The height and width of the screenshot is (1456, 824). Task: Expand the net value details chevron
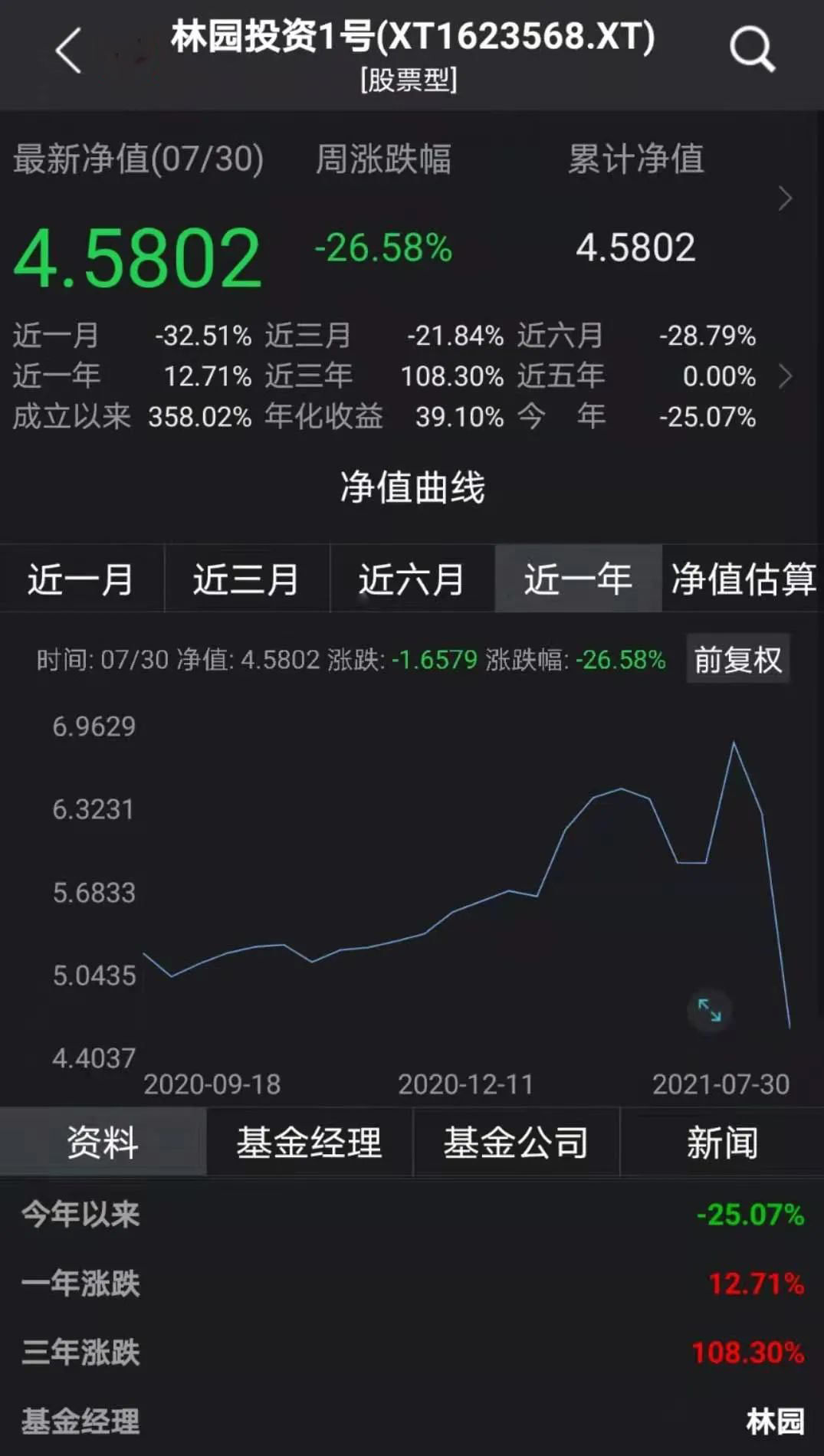pyautogui.click(x=785, y=198)
